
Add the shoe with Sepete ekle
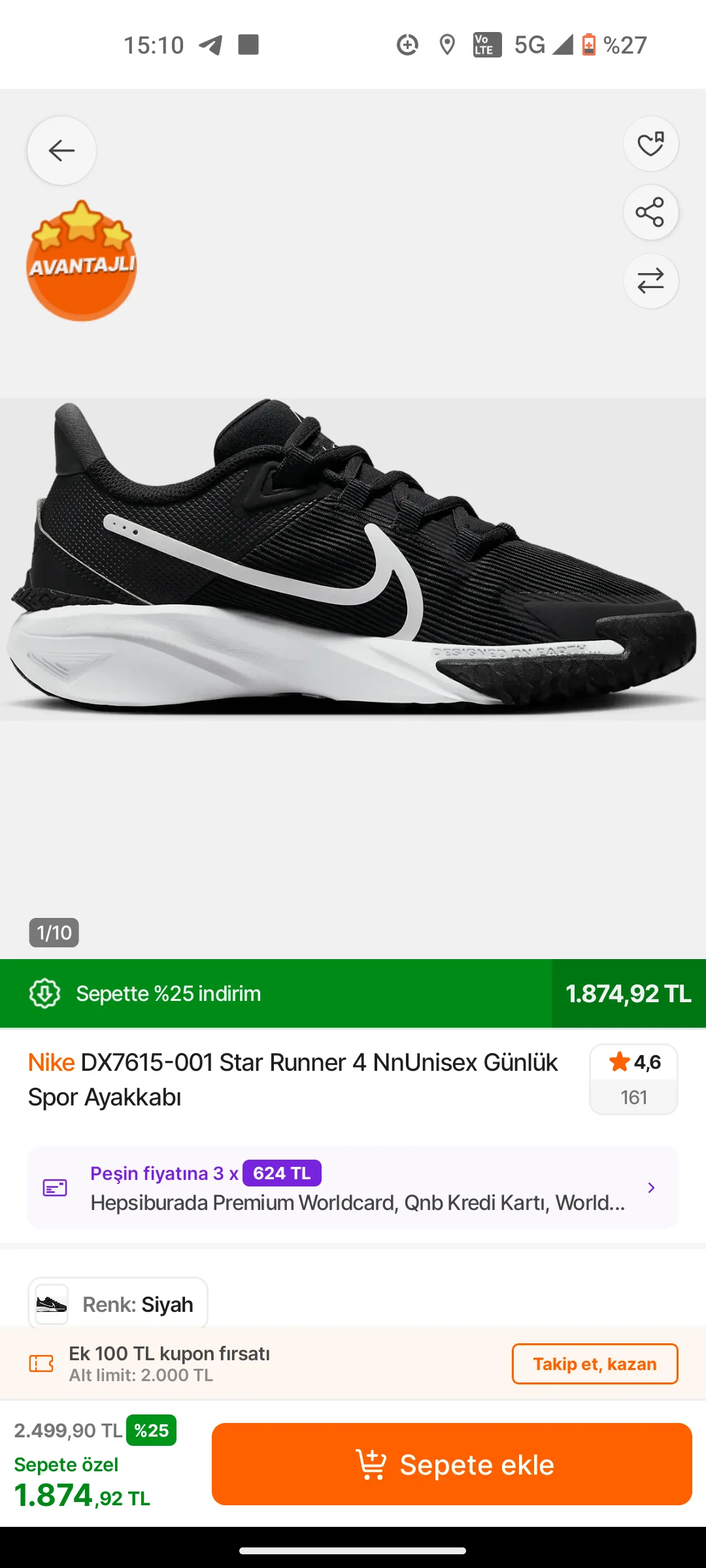[x=452, y=1464]
